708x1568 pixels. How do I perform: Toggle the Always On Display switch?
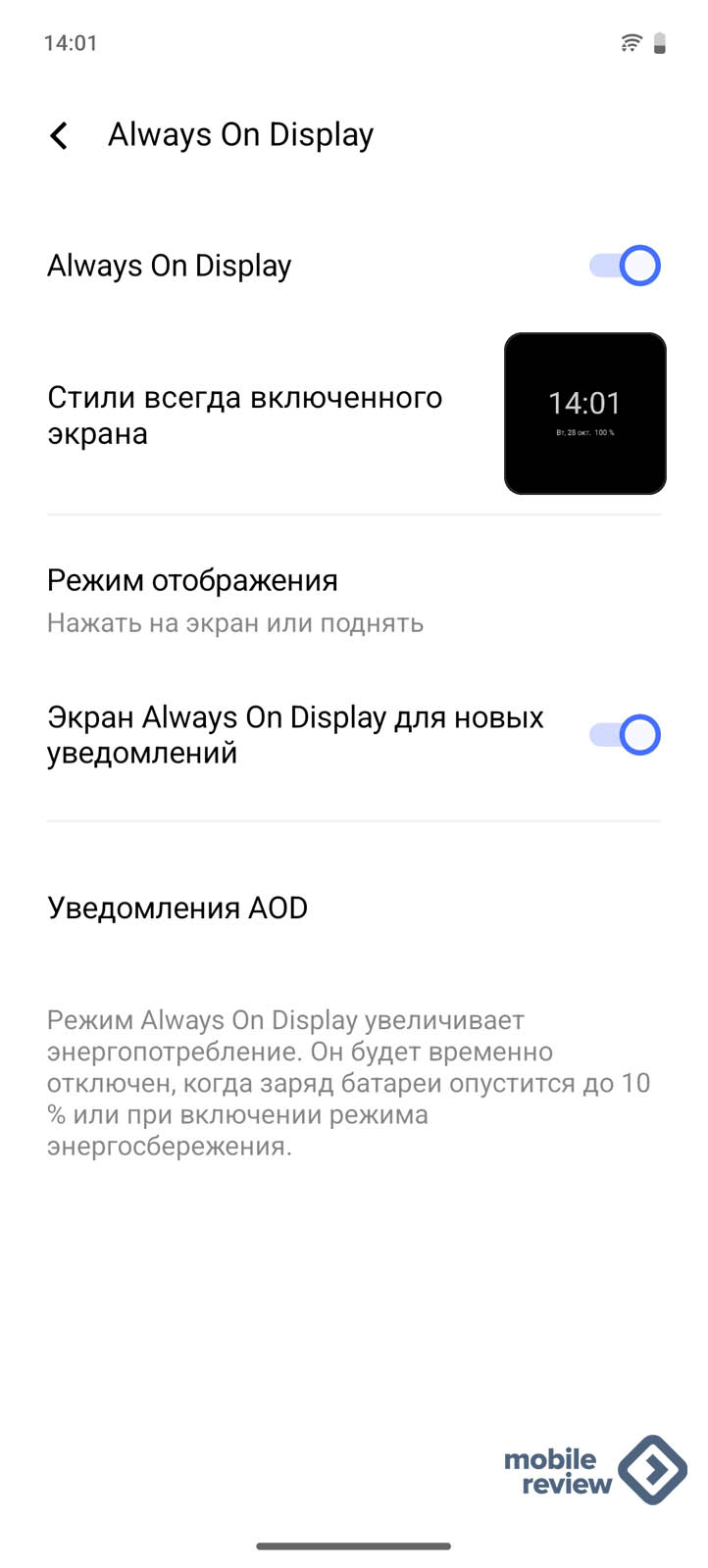[x=625, y=266]
